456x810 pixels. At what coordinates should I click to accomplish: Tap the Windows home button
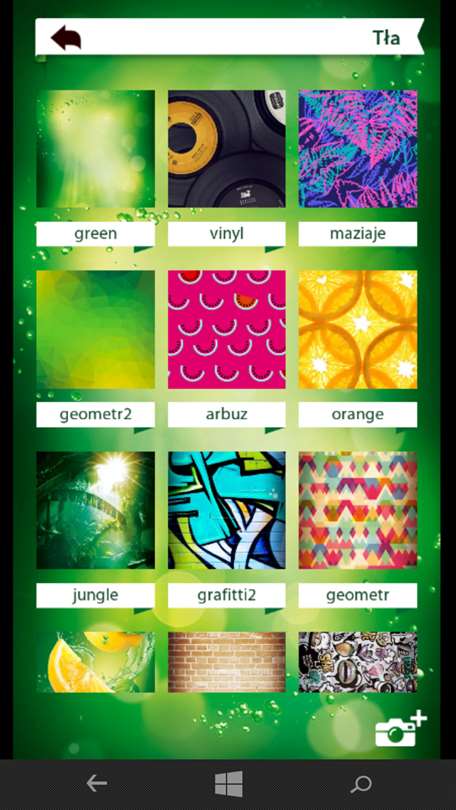tap(229, 784)
